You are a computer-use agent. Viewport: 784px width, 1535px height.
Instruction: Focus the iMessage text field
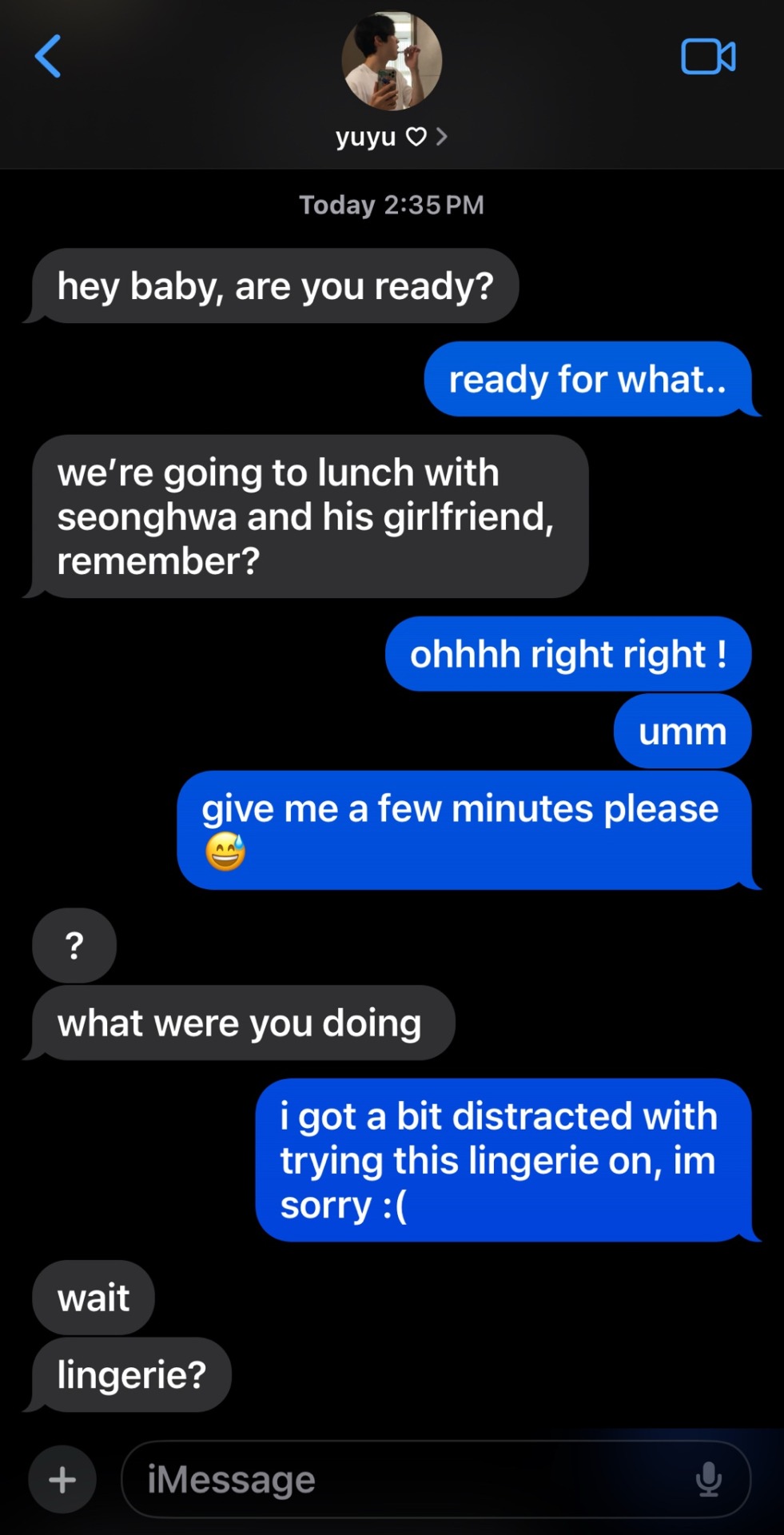[x=400, y=1480]
